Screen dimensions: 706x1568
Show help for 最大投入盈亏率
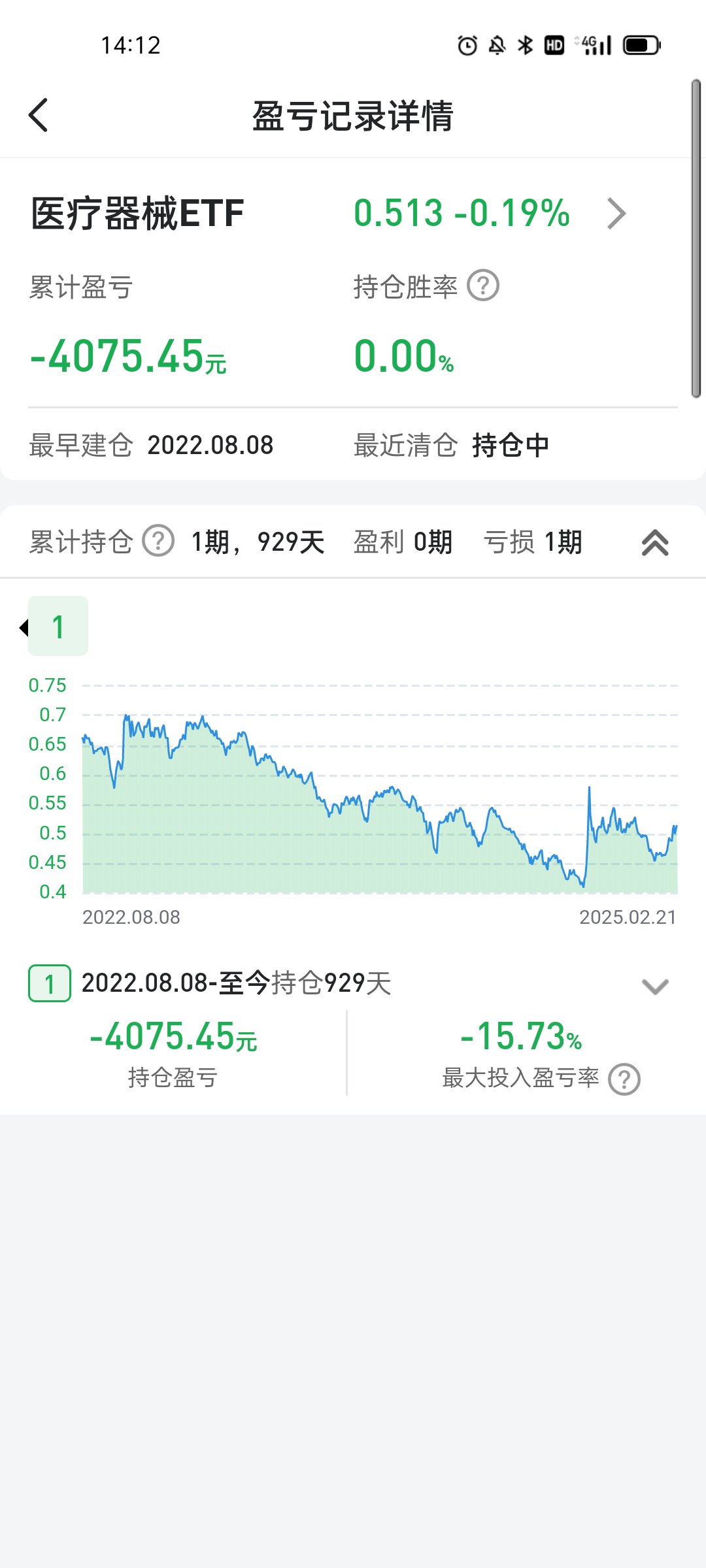click(x=624, y=1079)
